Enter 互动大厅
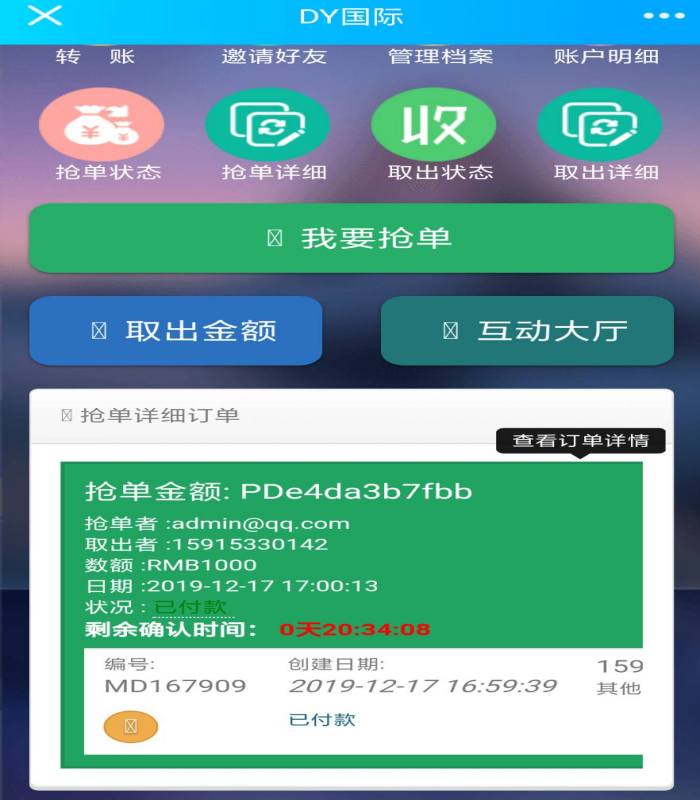Viewport: 700px width, 800px height. (527, 331)
